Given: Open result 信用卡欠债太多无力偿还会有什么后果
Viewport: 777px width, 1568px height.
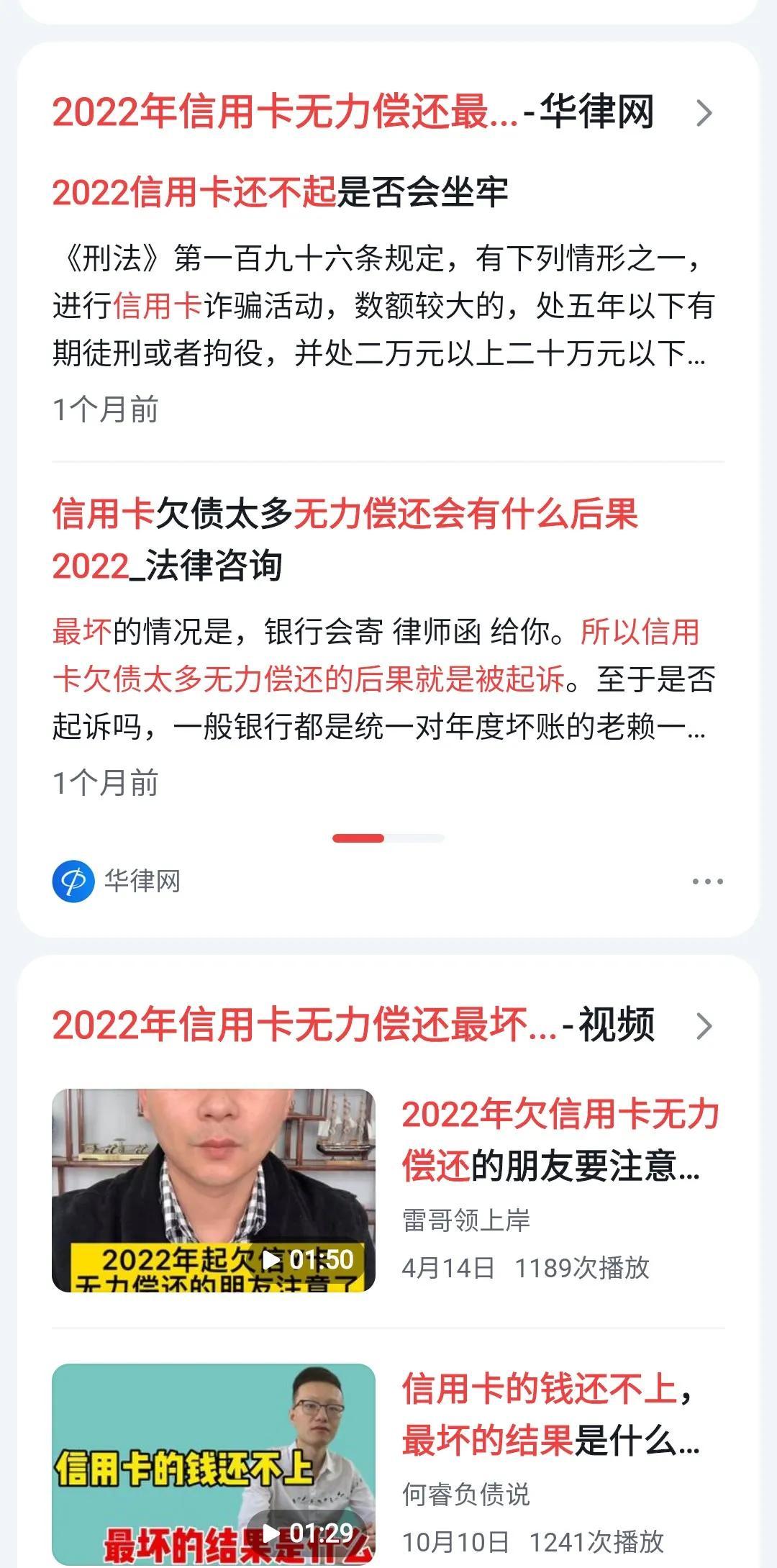Looking at the screenshot, I should pyautogui.click(x=345, y=539).
